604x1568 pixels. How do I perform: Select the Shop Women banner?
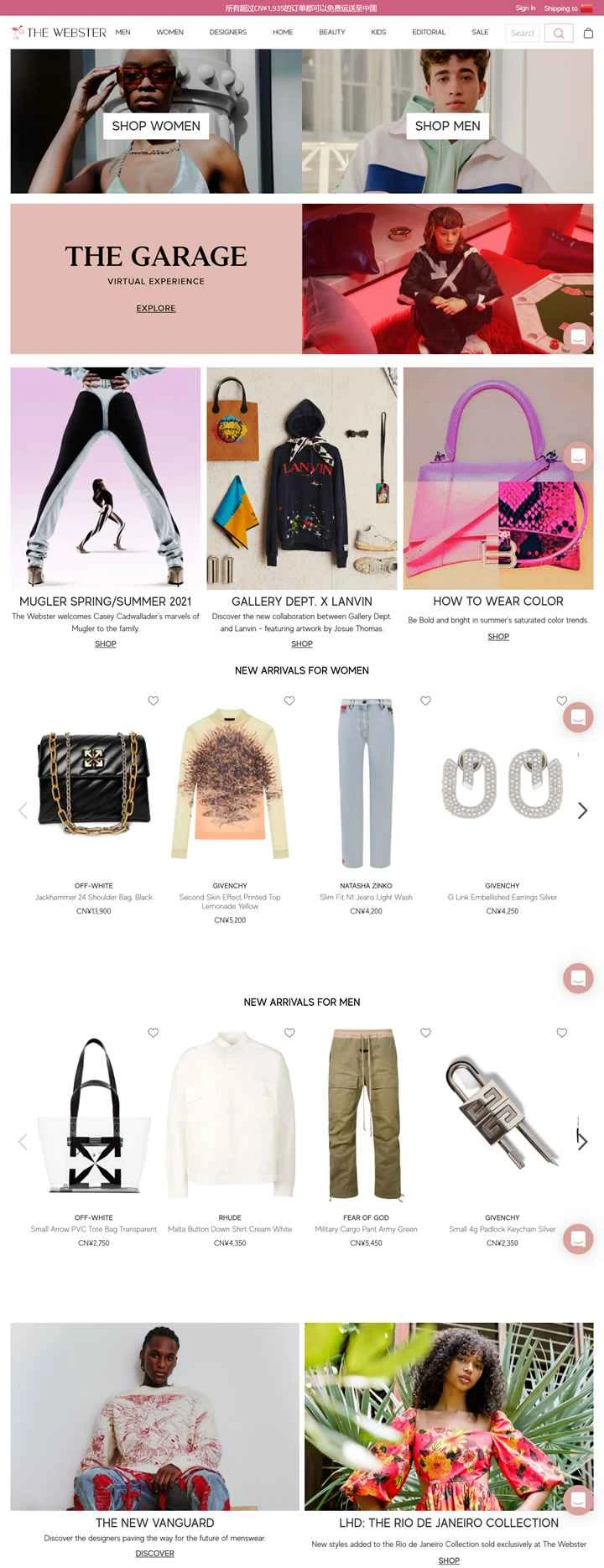coord(156,126)
